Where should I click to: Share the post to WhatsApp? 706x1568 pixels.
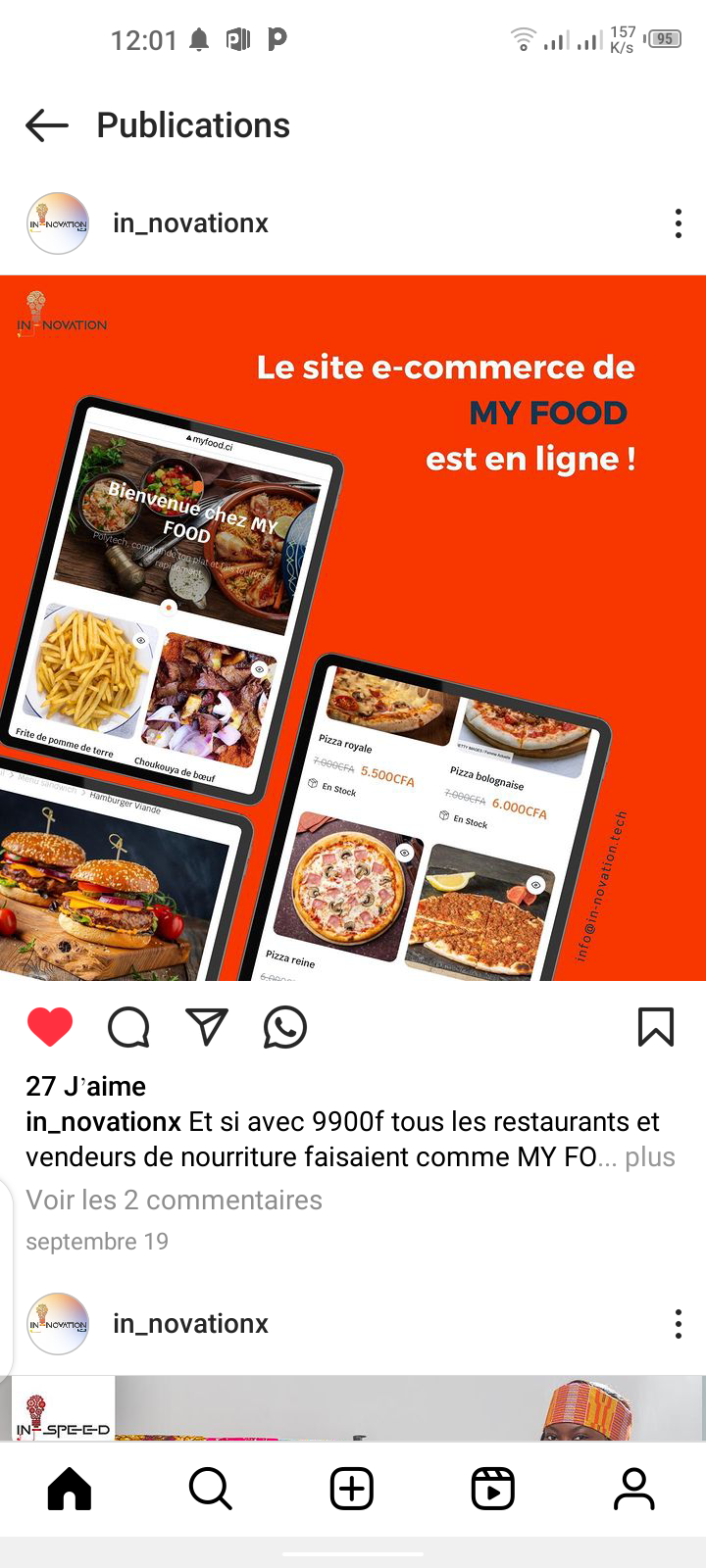[285, 1027]
